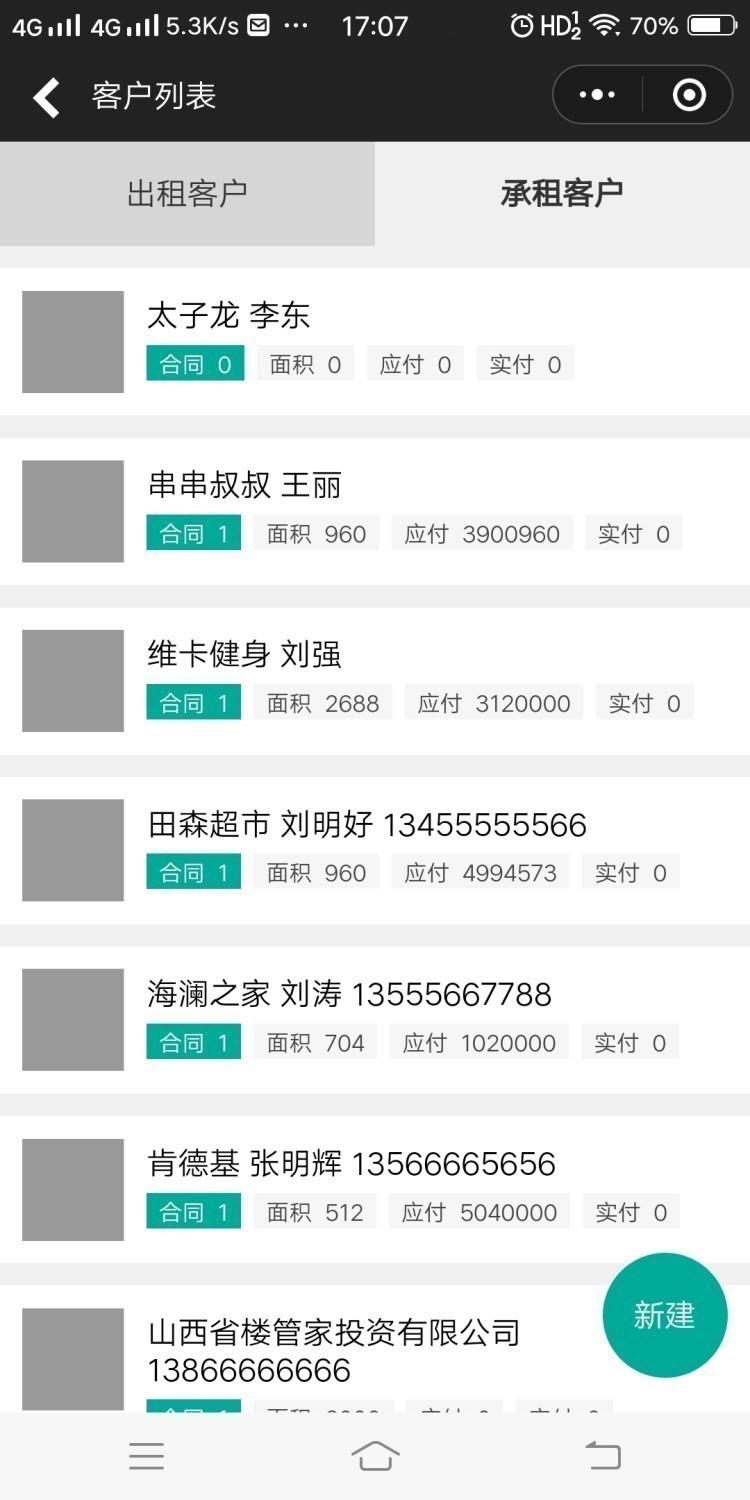Open customer 太子龙 李东
The image size is (750, 1500).
click(x=375, y=341)
